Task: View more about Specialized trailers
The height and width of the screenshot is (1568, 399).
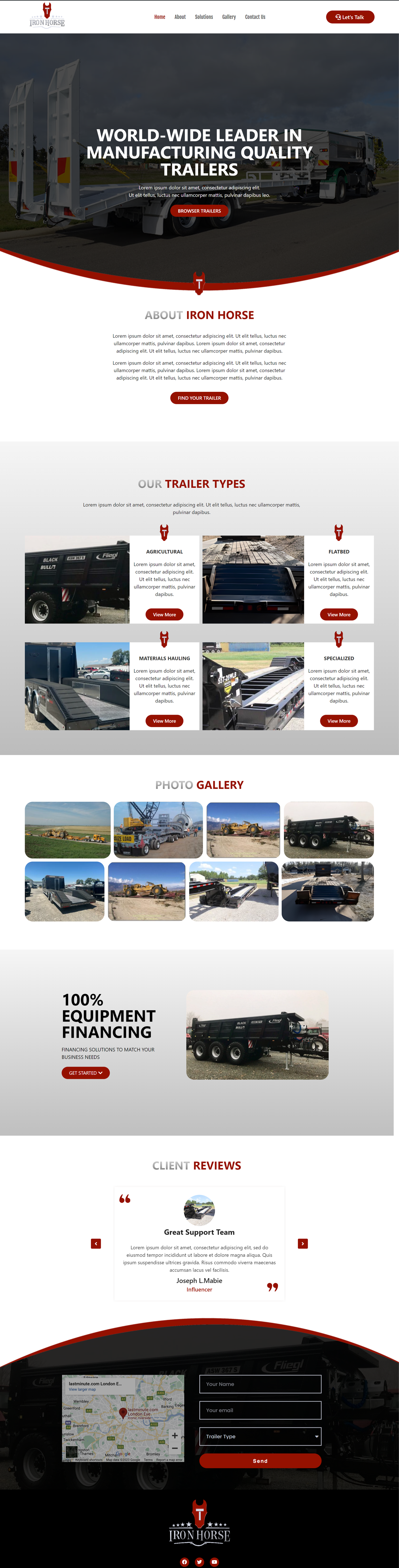Action: [339, 721]
